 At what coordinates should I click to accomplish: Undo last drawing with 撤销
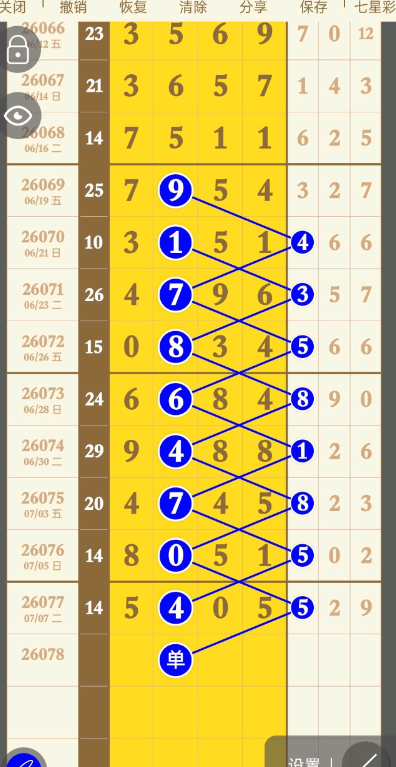pyautogui.click(x=72, y=7)
